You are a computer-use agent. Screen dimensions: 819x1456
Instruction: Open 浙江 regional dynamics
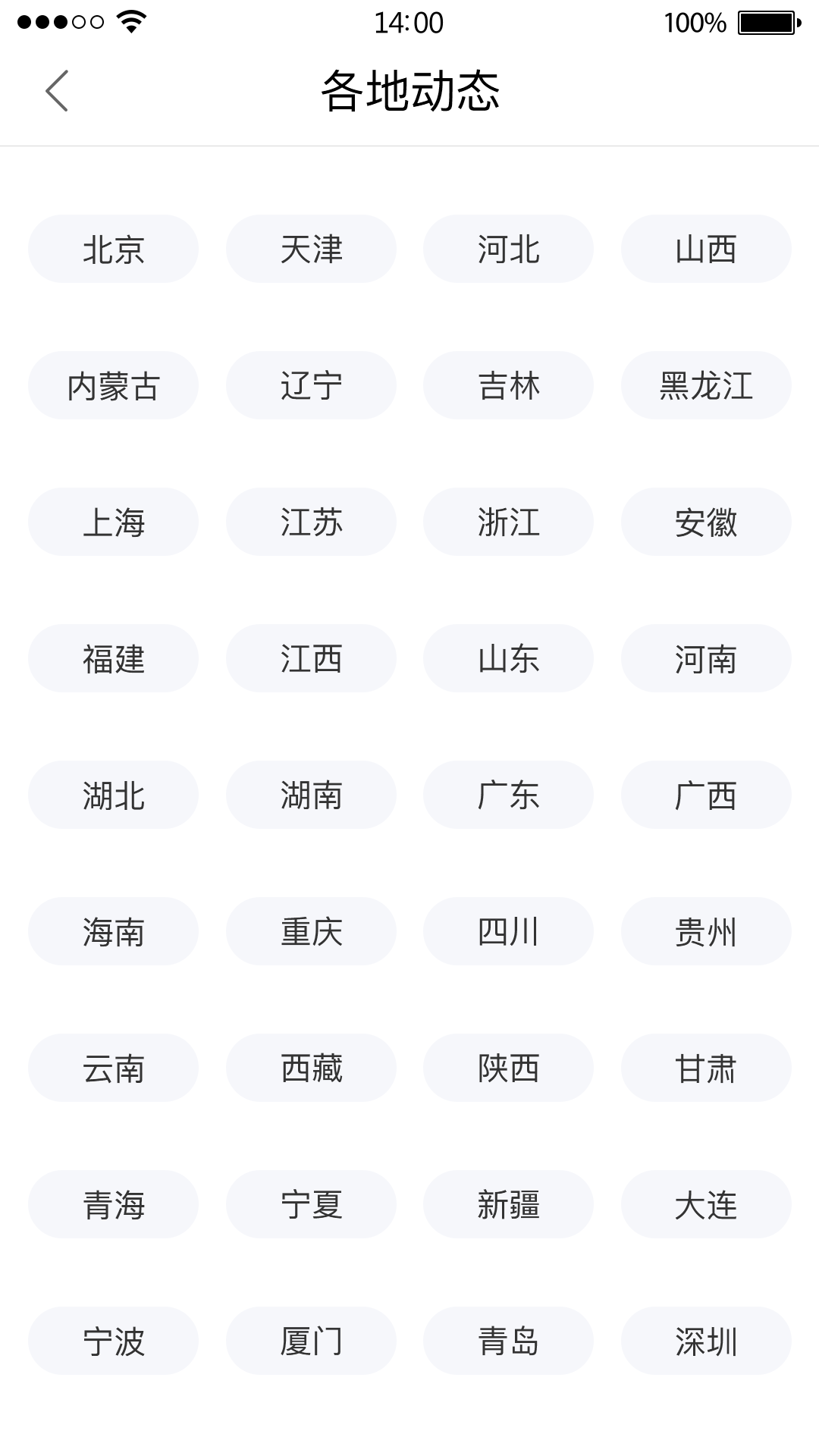508,522
